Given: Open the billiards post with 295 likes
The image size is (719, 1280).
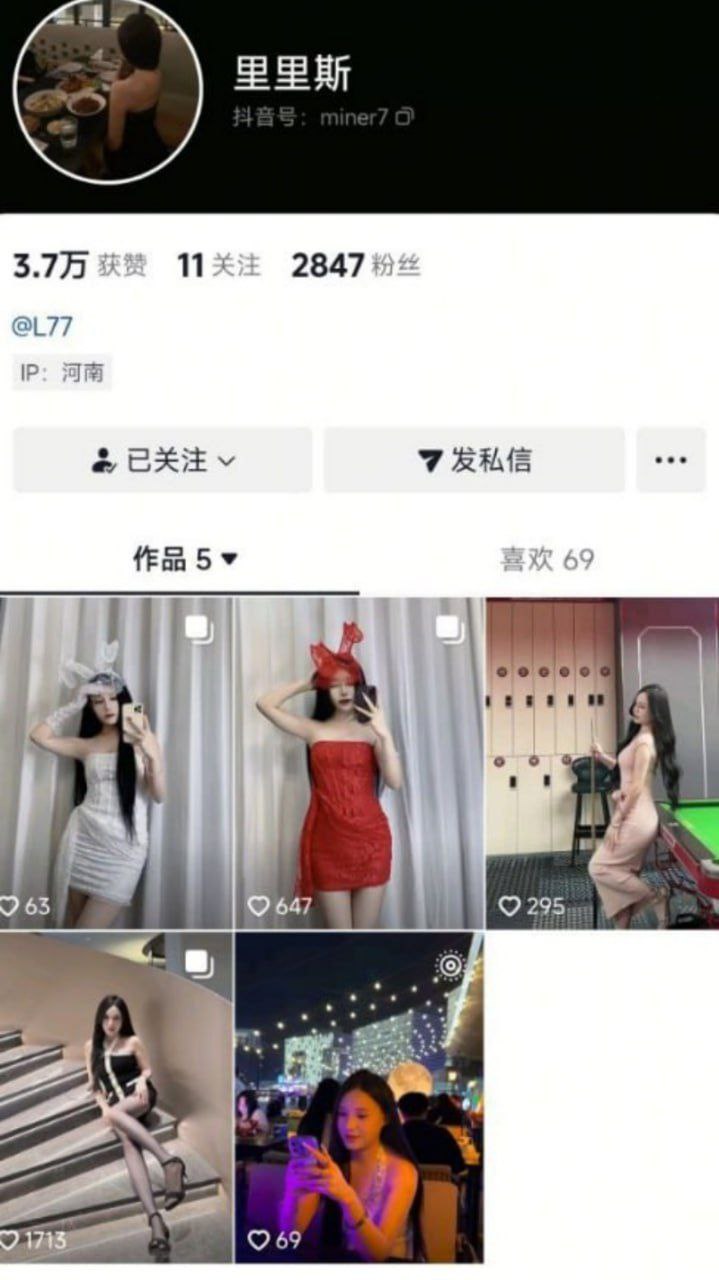Looking at the screenshot, I should (602, 763).
